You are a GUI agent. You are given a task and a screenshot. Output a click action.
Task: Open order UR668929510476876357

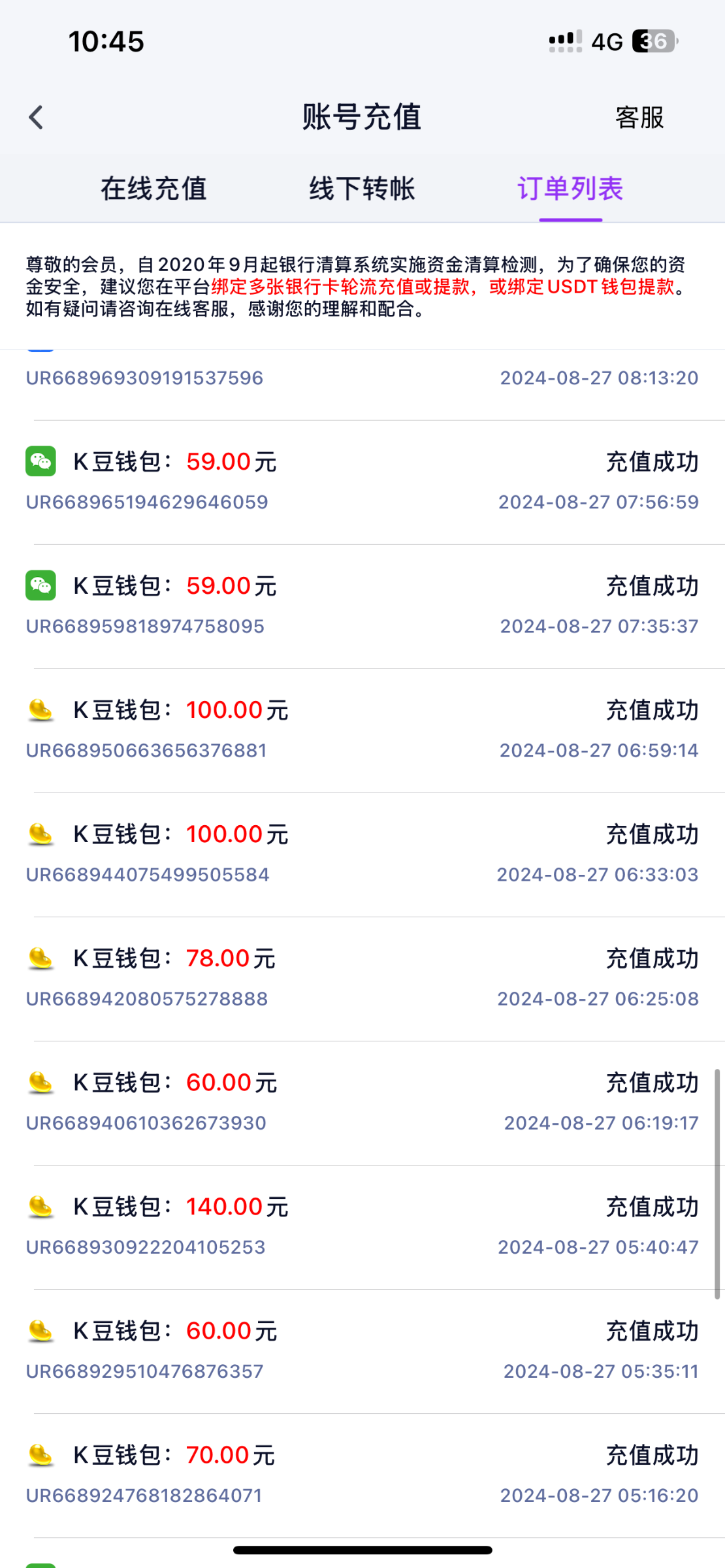click(362, 1351)
